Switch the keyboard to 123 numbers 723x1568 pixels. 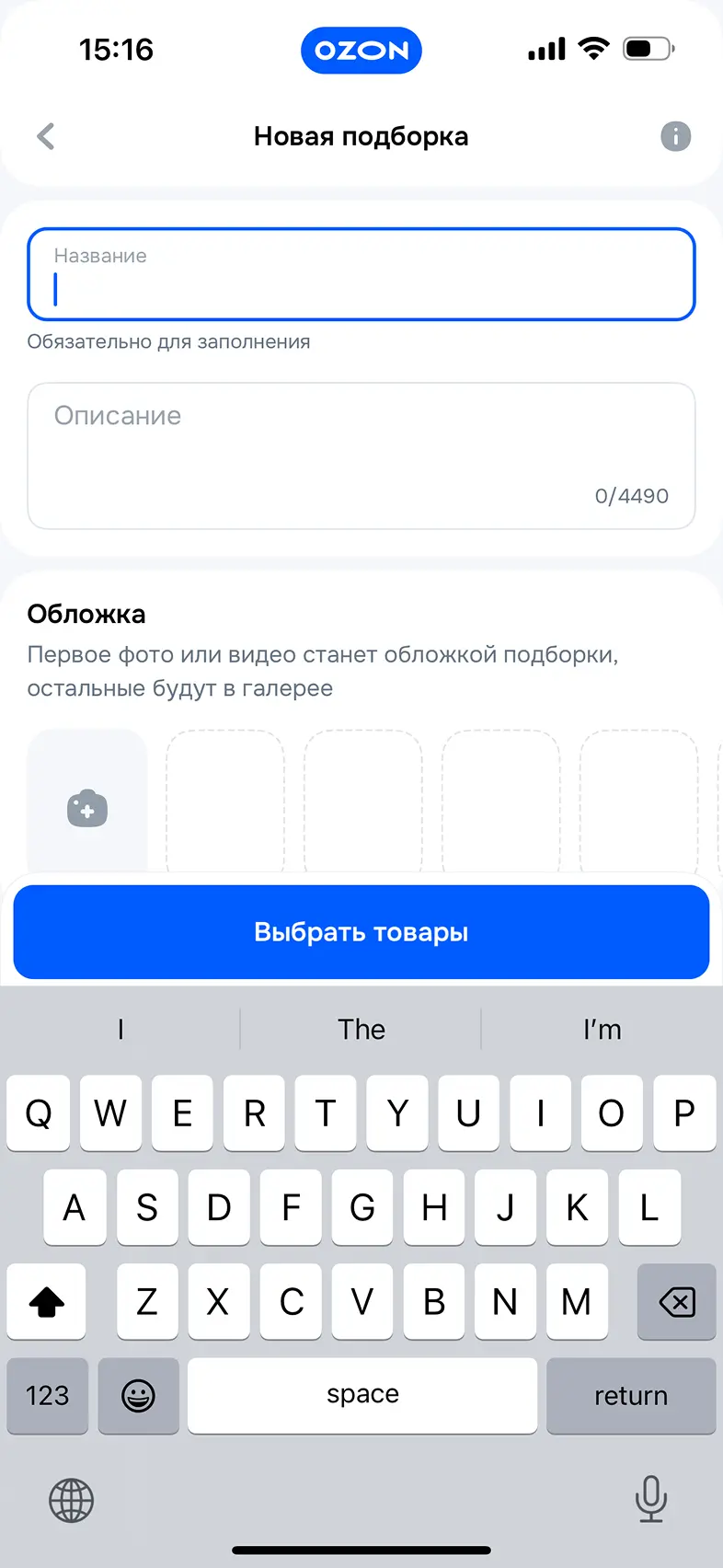pyautogui.click(x=48, y=1395)
